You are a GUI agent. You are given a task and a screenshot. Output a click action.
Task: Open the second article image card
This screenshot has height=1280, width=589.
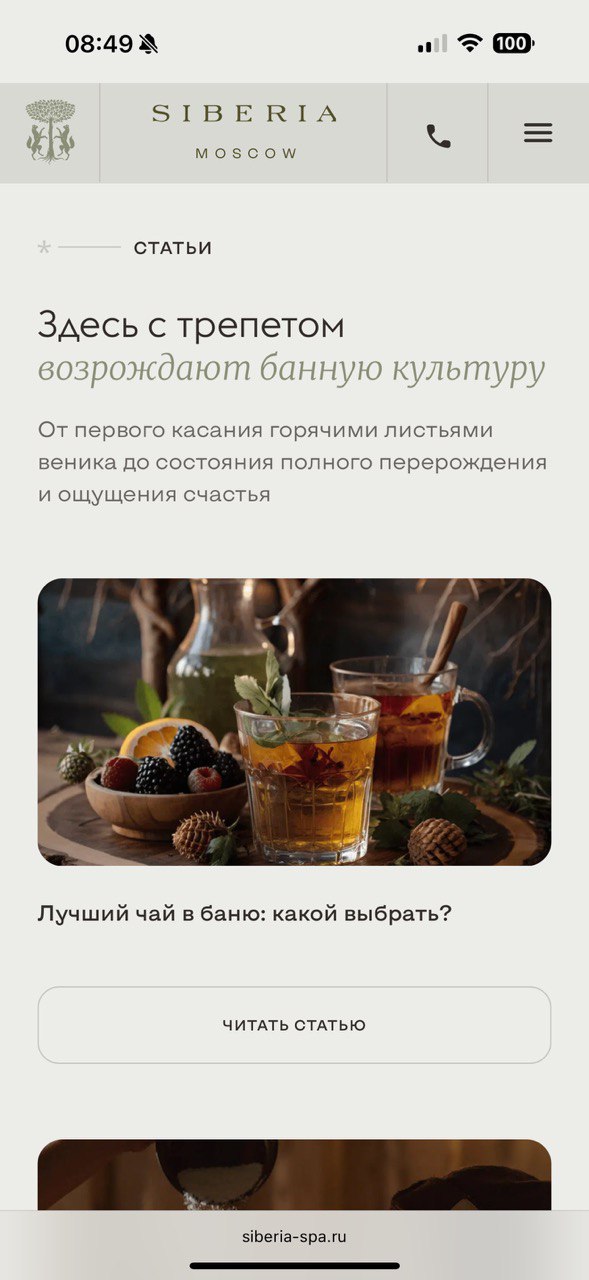(x=294, y=1175)
